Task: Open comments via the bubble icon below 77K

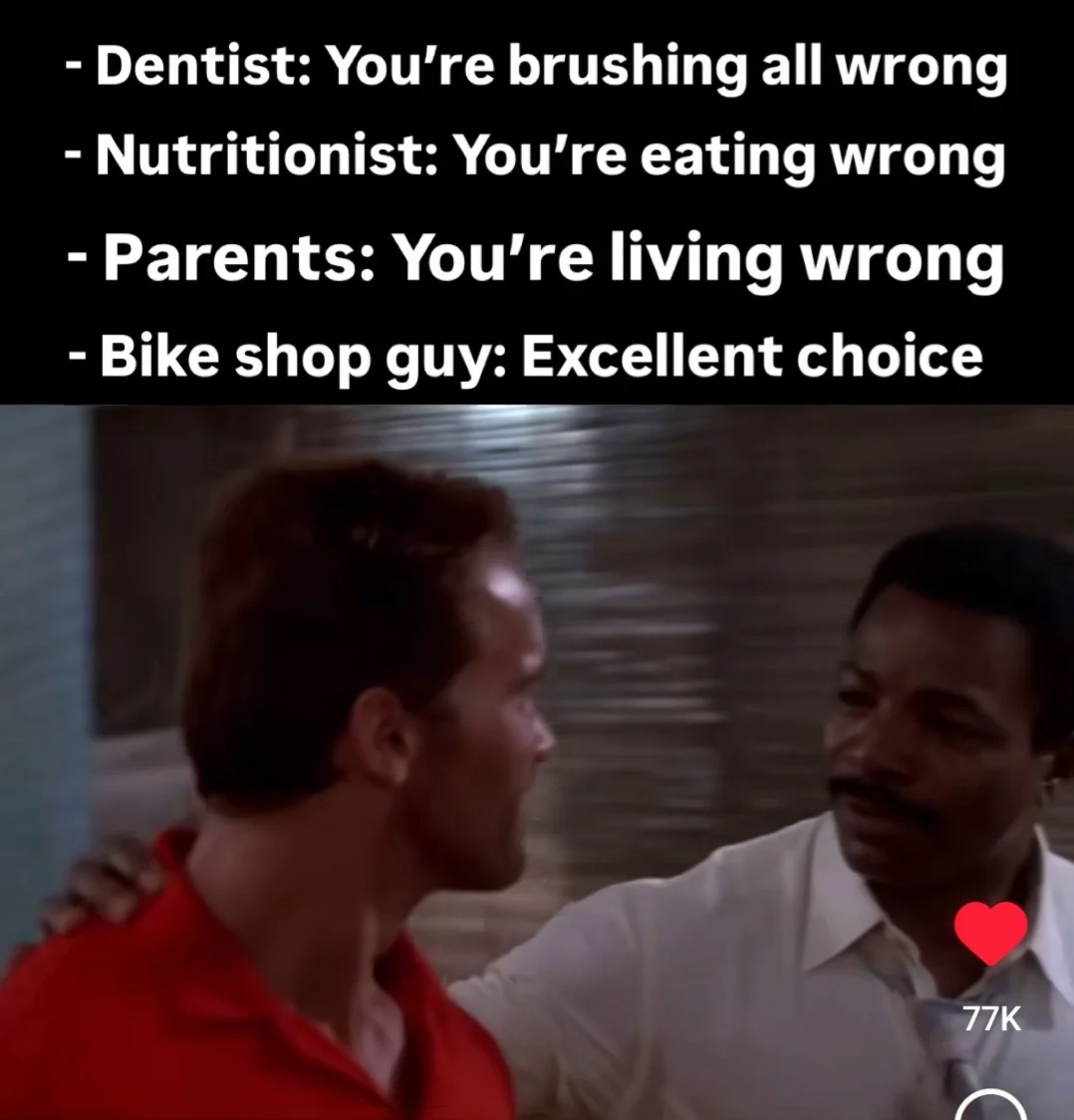Action: [x=990, y=1107]
